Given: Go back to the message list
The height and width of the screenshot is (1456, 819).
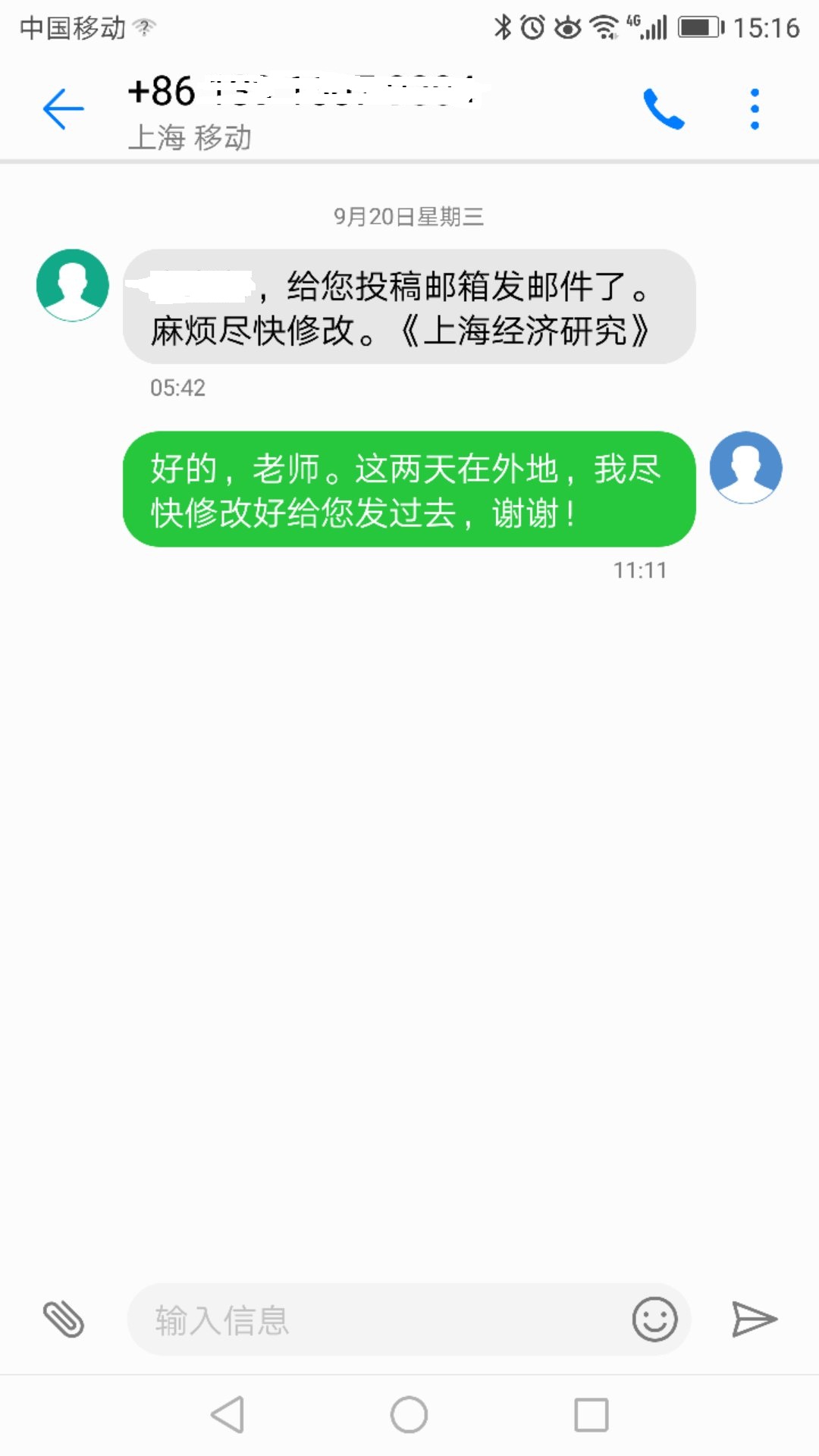Looking at the screenshot, I should pos(64,109).
